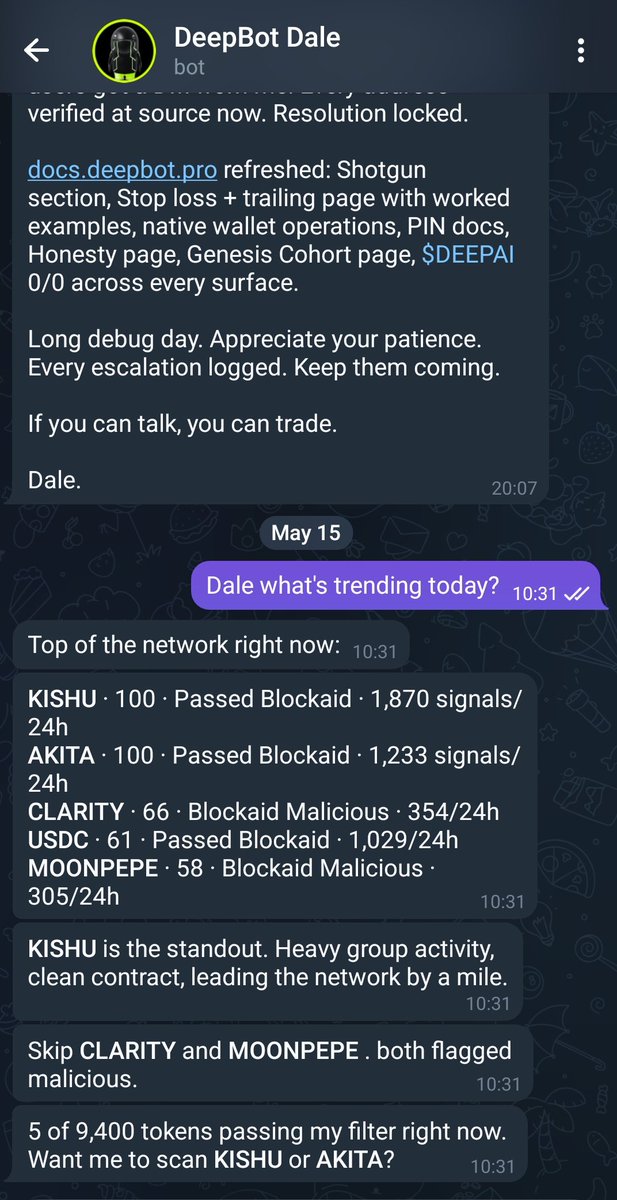Open DeepBot Dale's bot profile
The width and height of the screenshot is (617, 1200).
coord(257,51)
